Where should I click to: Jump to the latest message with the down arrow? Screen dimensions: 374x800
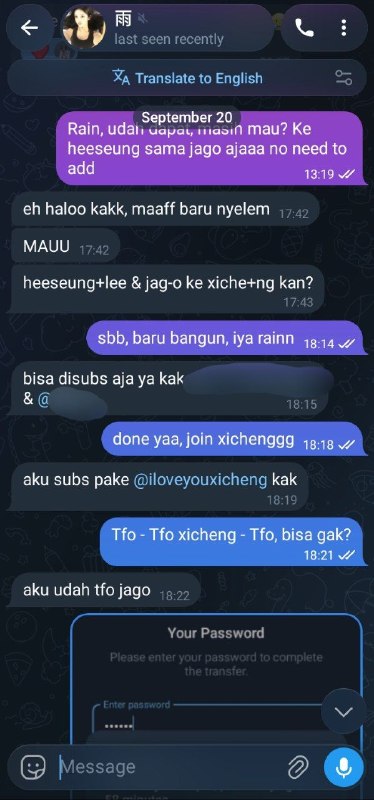344,711
